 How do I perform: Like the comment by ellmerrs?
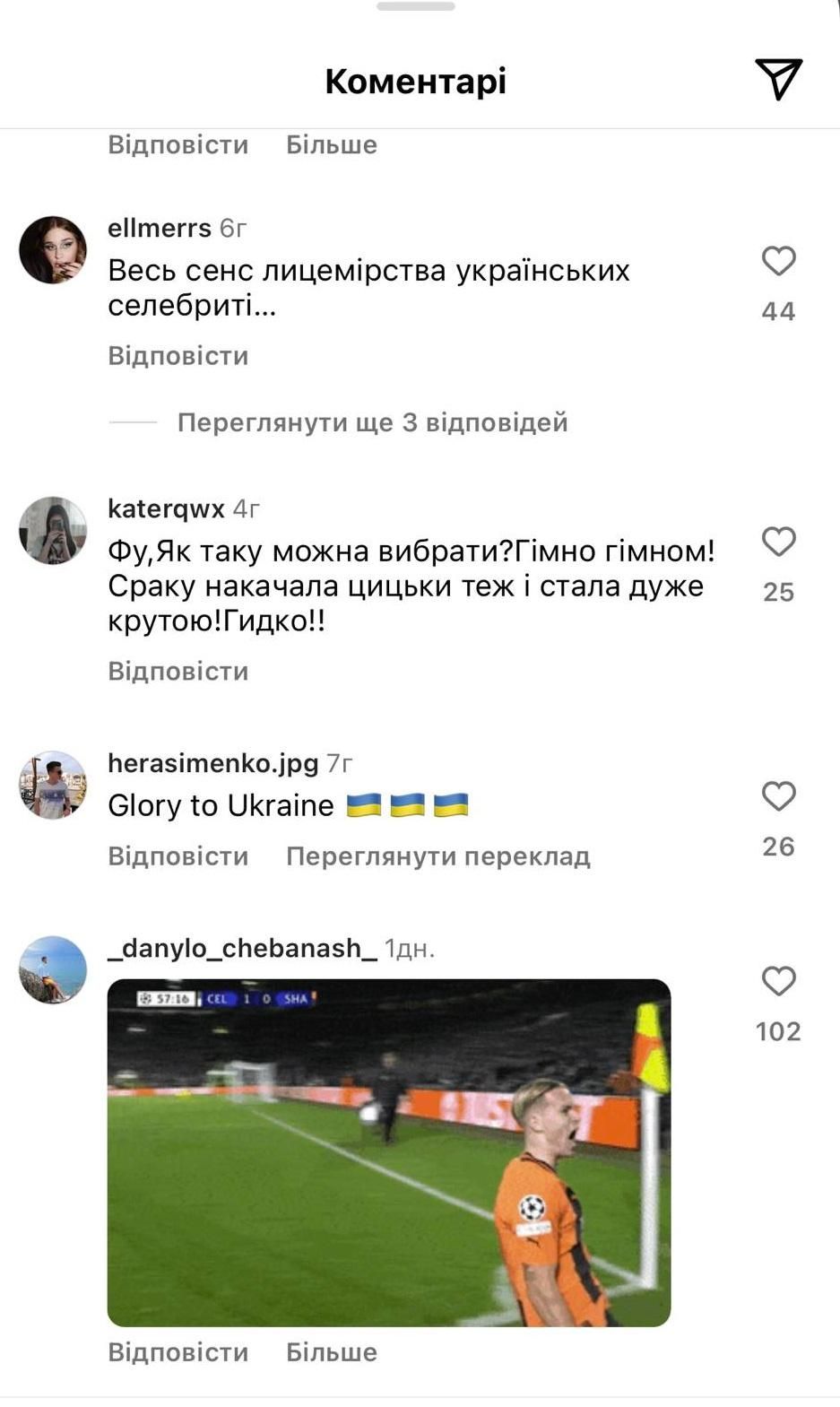[x=778, y=261]
